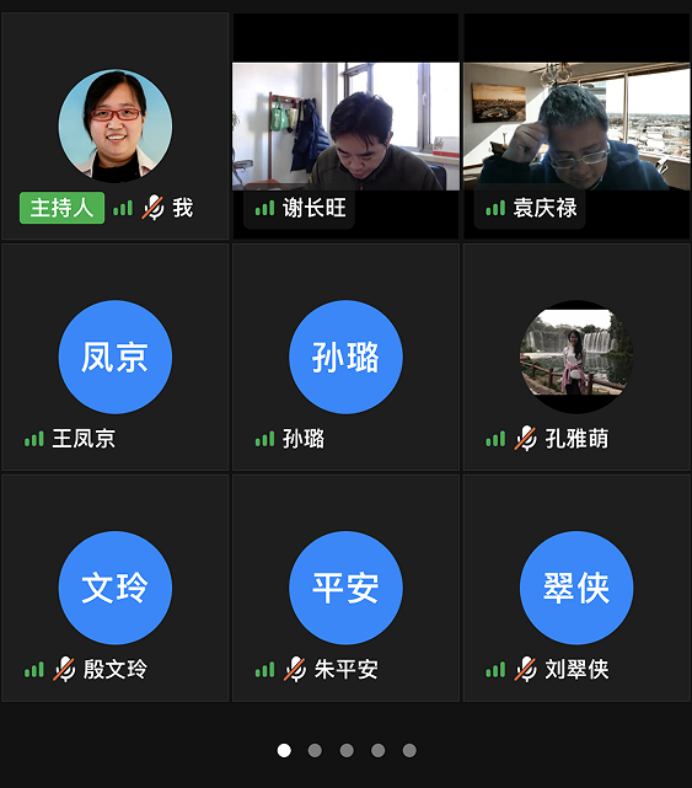The height and width of the screenshot is (788, 692).
Task: Select my own host video tile
Action: (115, 127)
